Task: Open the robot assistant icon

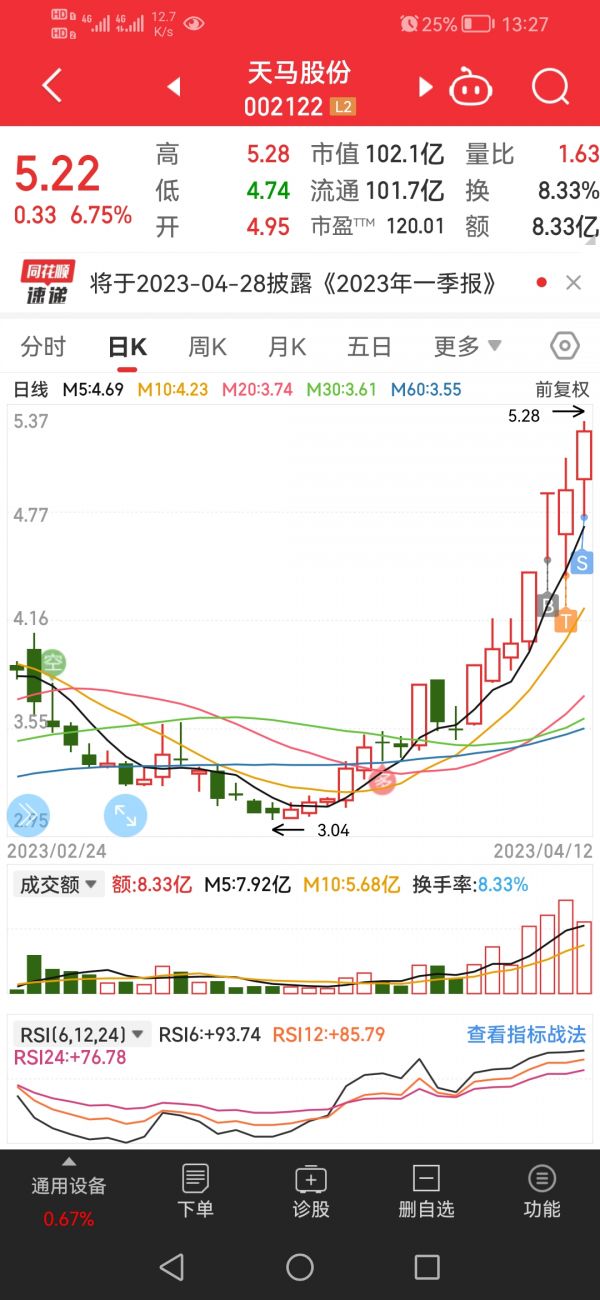Action: [x=471, y=87]
